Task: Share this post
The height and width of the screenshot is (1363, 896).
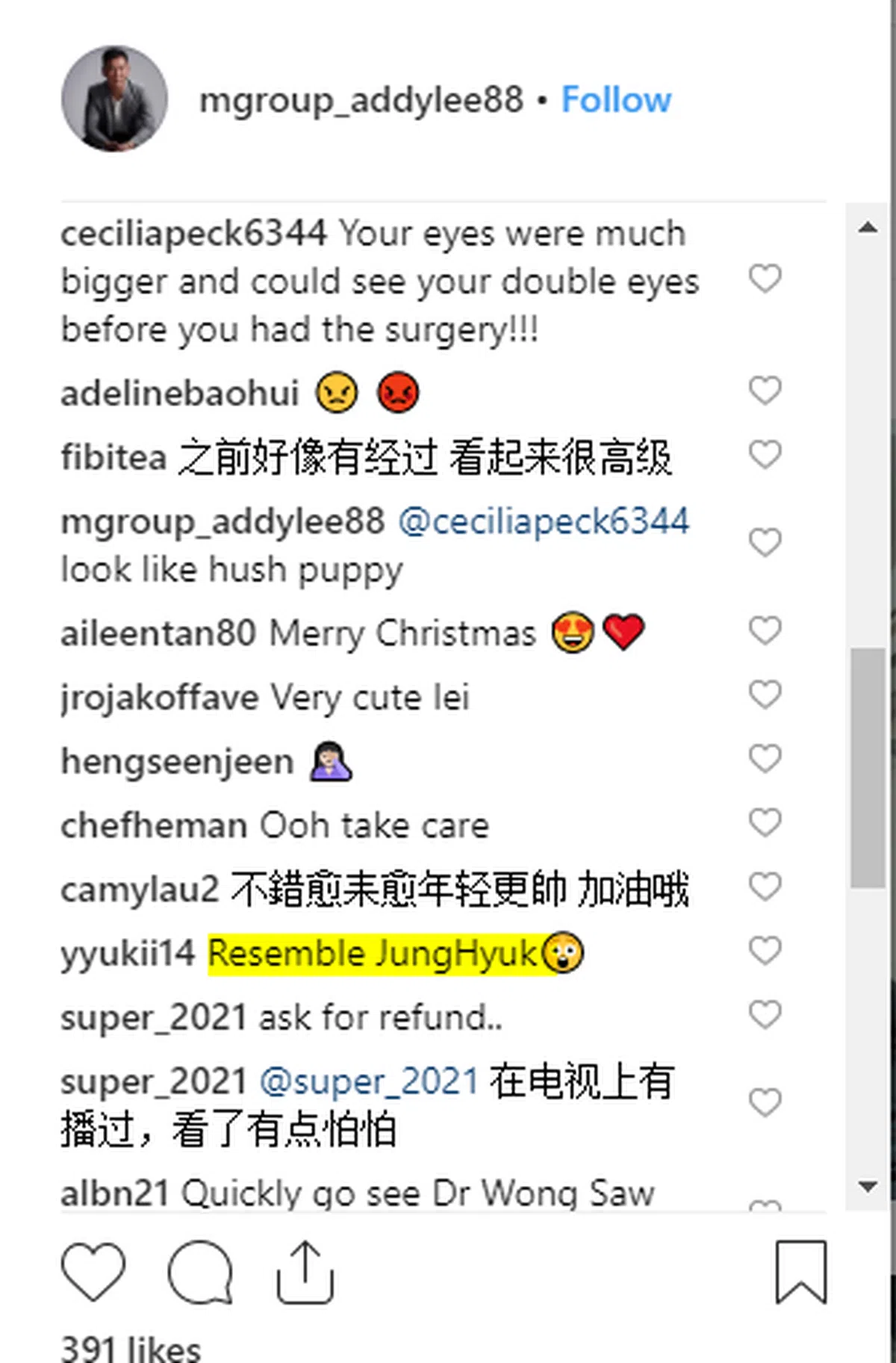Action: 305,1271
